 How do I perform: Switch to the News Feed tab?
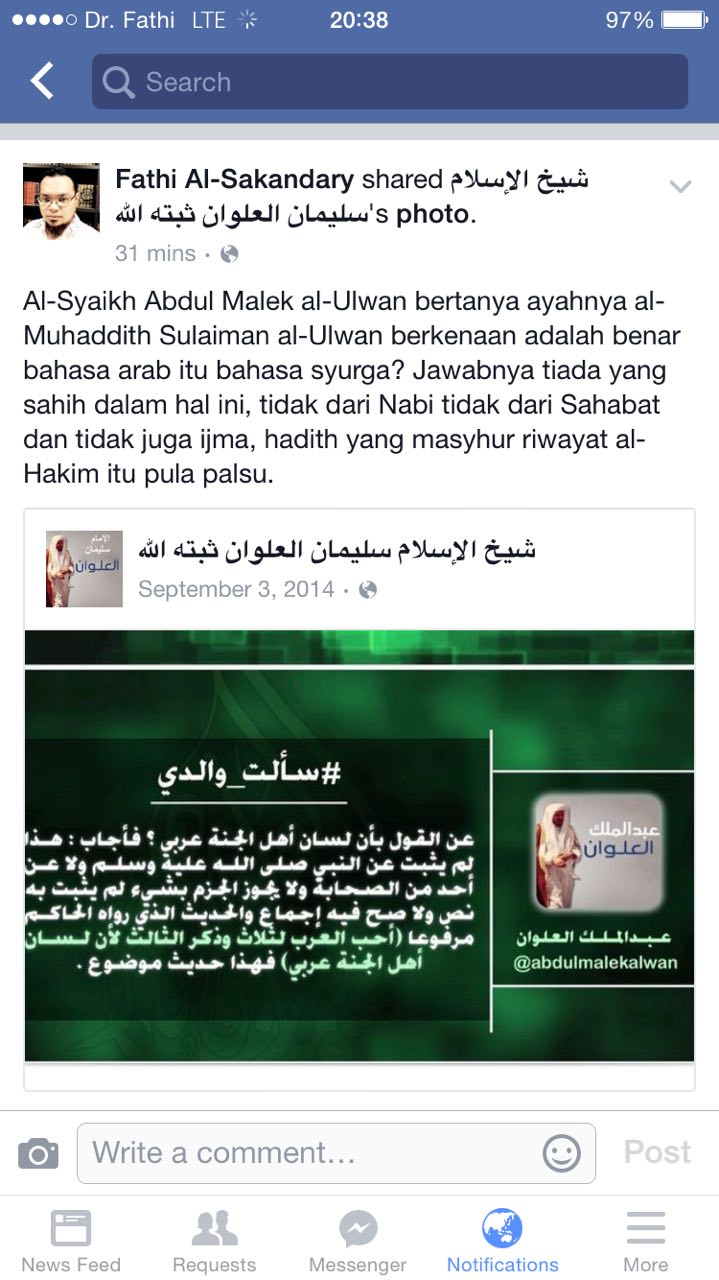tap(71, 1240)
